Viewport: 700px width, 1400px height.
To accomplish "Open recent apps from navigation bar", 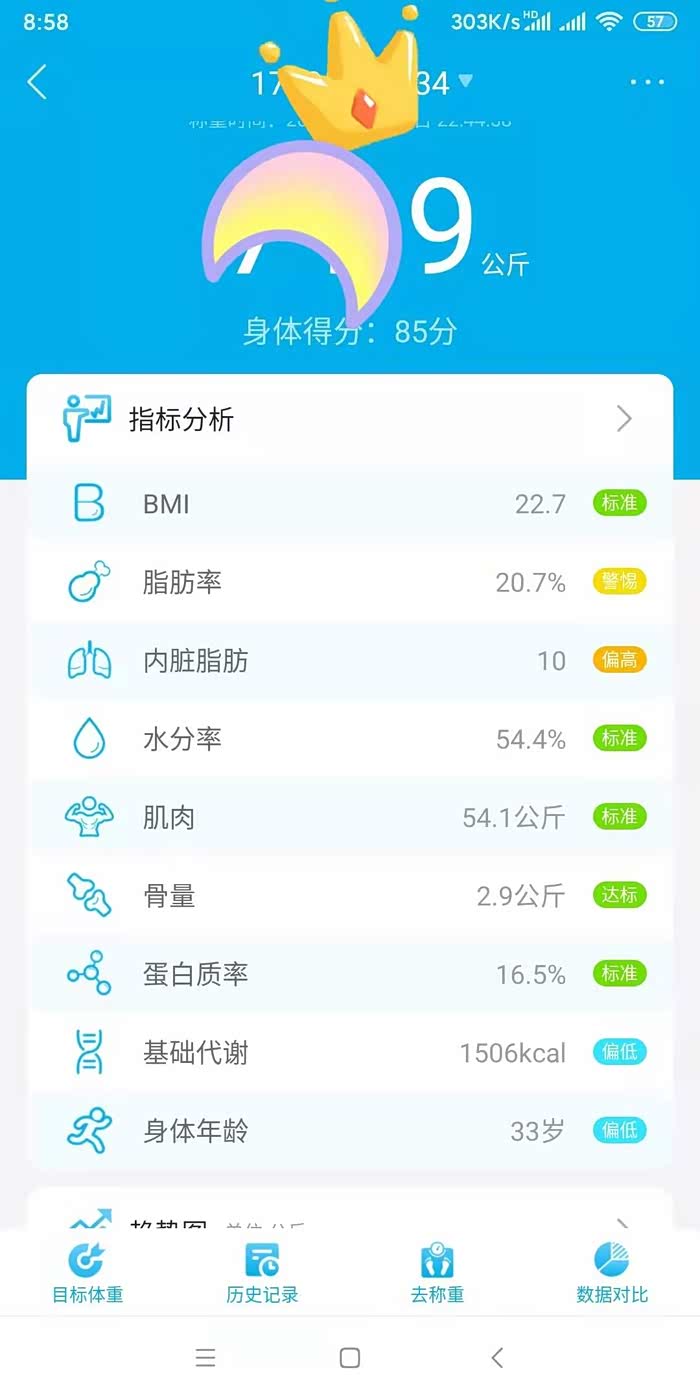I will pos(205,1357).
